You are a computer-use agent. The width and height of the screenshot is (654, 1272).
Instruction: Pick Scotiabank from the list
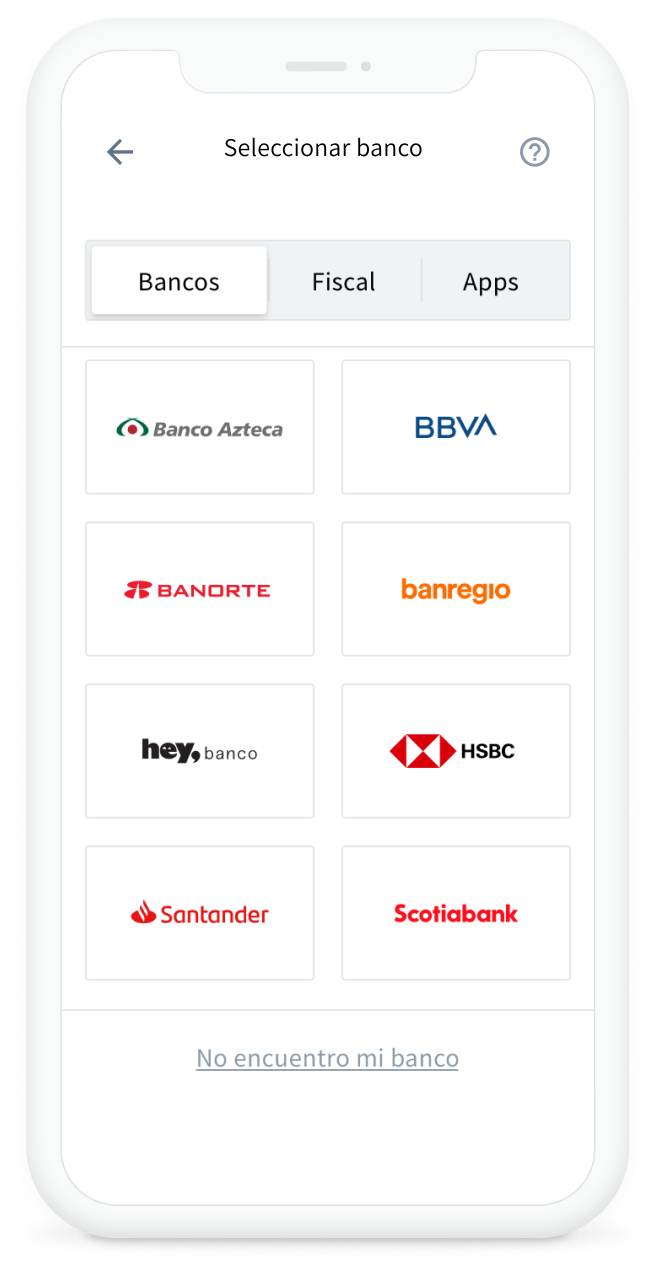click(x=456, y=913)
